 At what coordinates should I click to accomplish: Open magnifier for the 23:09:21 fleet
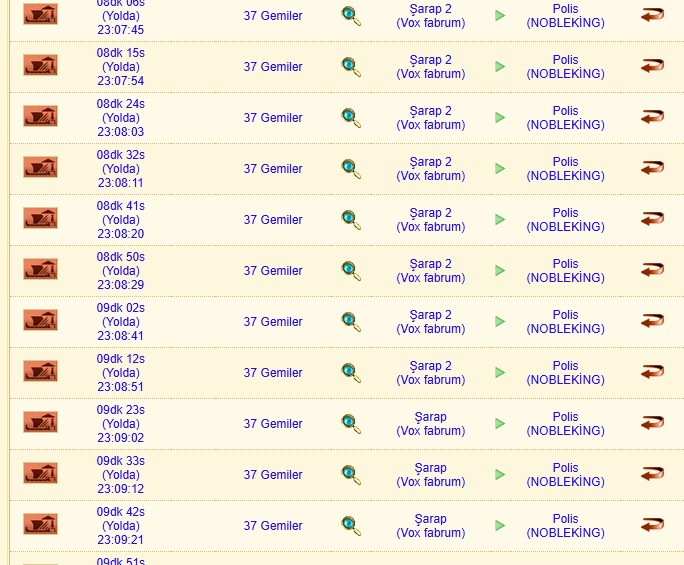(x=351, y=526)
